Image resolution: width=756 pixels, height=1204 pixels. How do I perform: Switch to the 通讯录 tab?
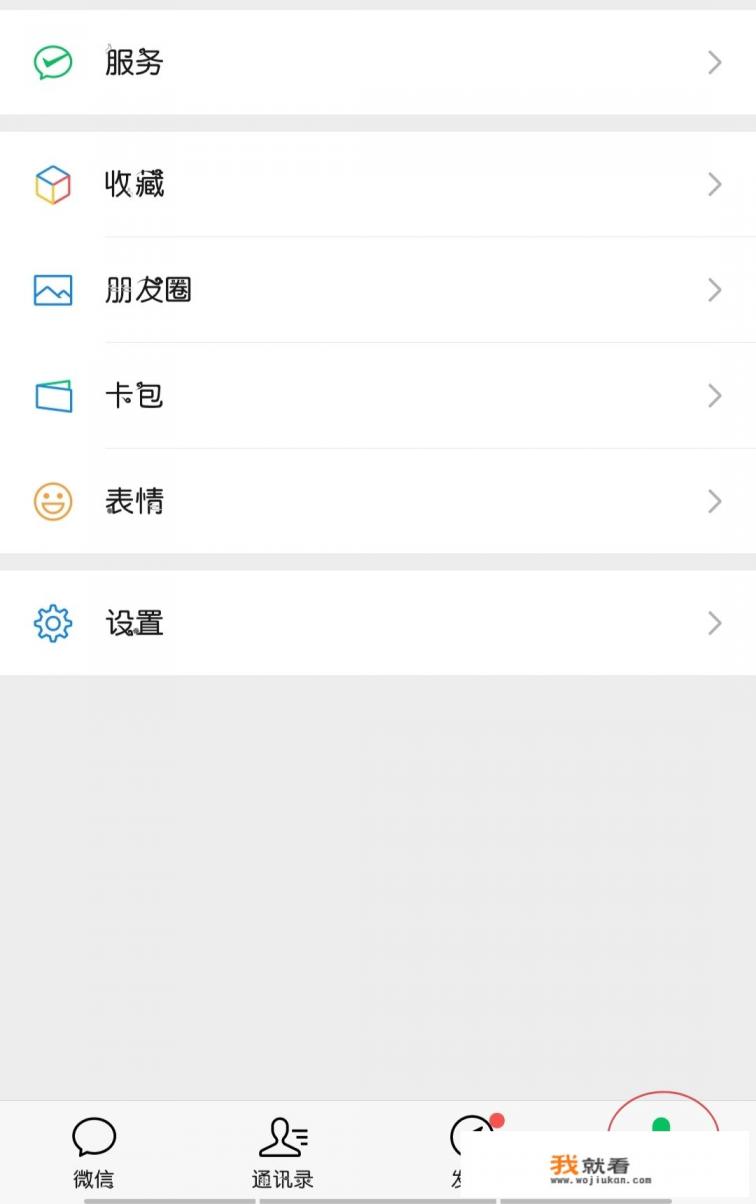click(x=283, y=1152)
